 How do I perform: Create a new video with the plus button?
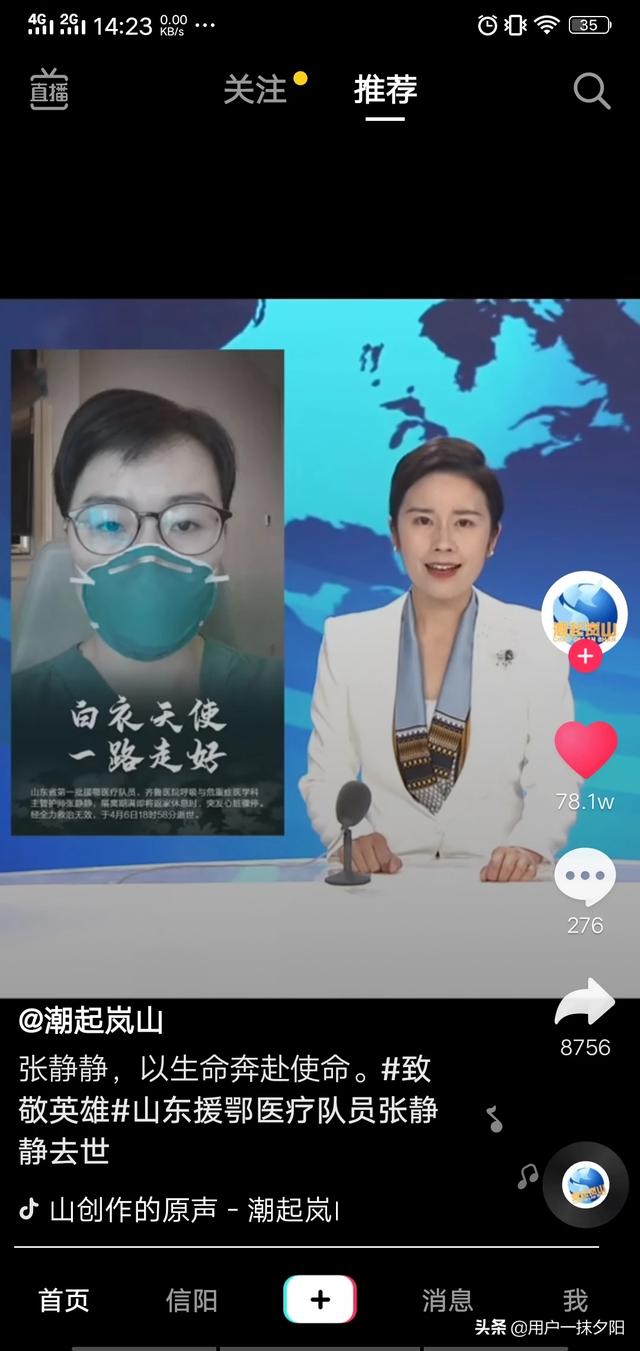(x=320, y=1299)
